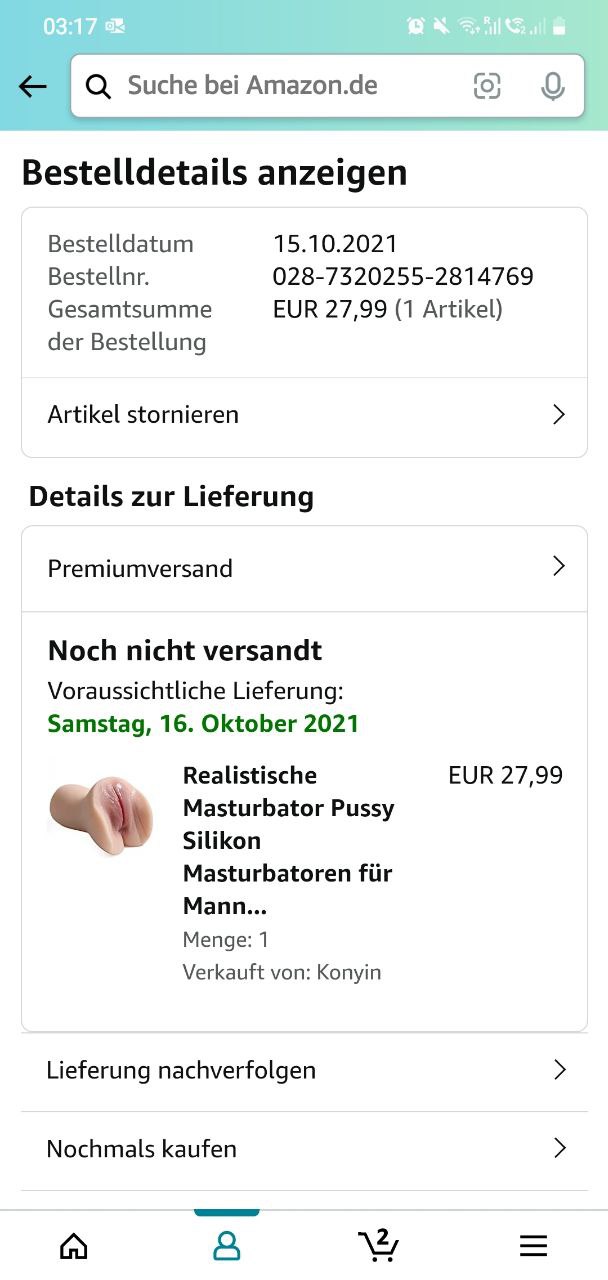Open the camera scan icon in search
The height and width of the screenshot is (1280, 608).
[487, 86]
